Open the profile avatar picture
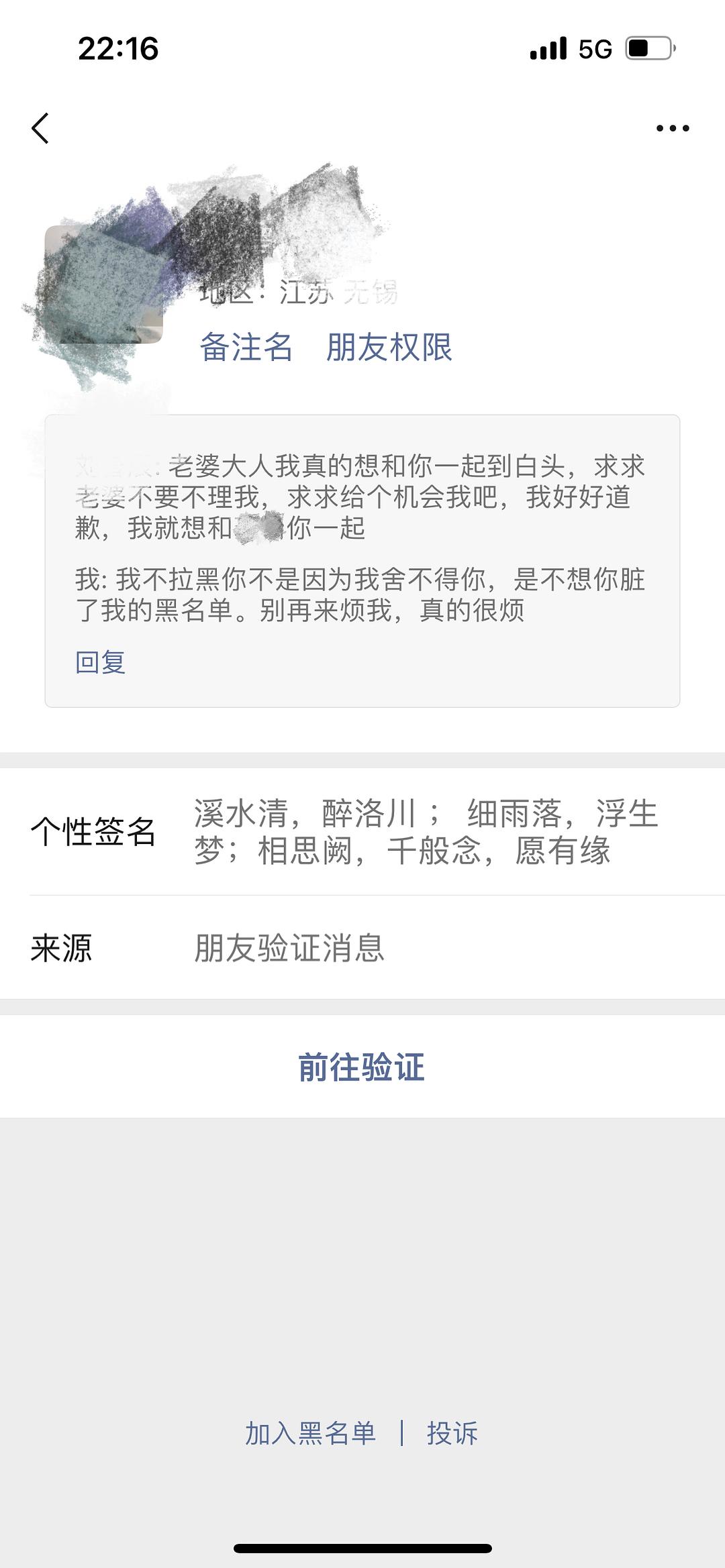 104,285
